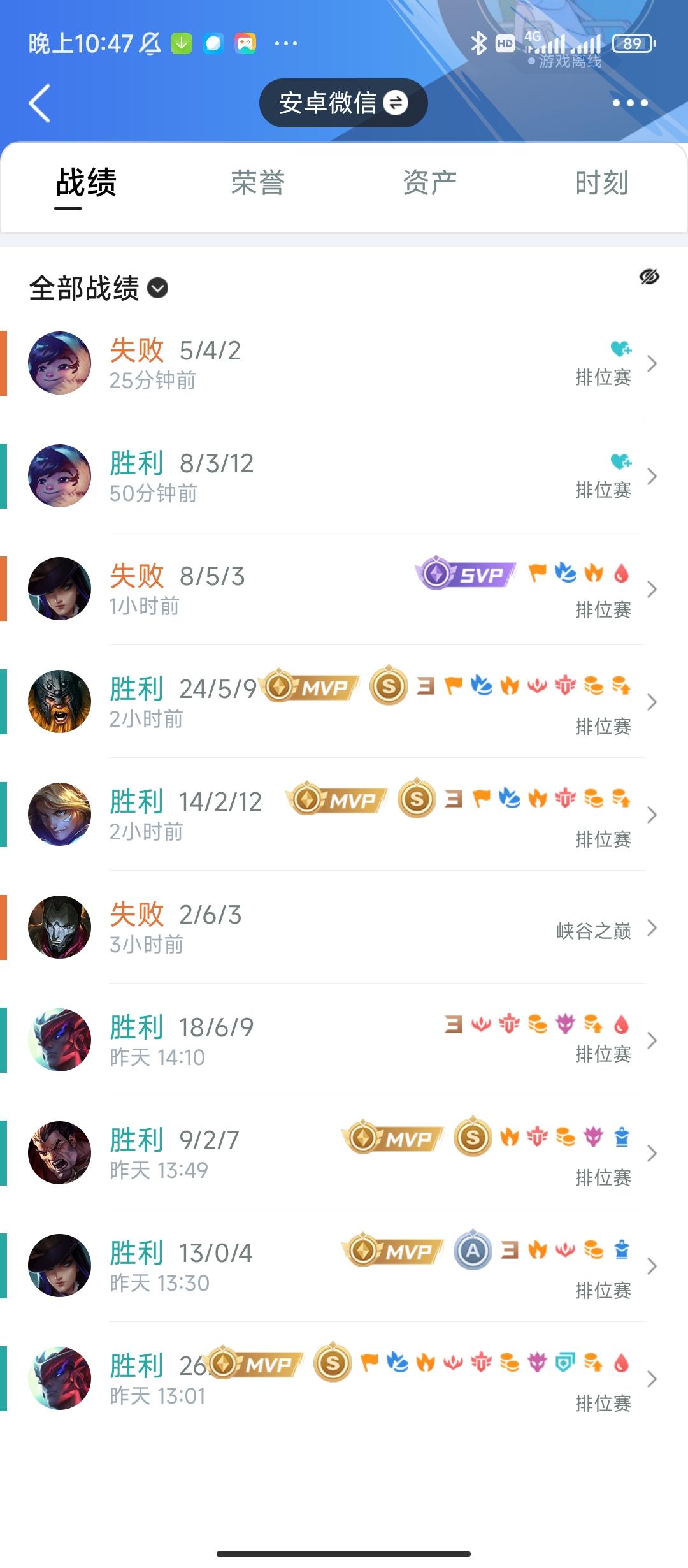The width and height of the screenshot is (688, 1568).
Task: Expand the 全部战绩 filter dropdown
Action: [99, 289]
